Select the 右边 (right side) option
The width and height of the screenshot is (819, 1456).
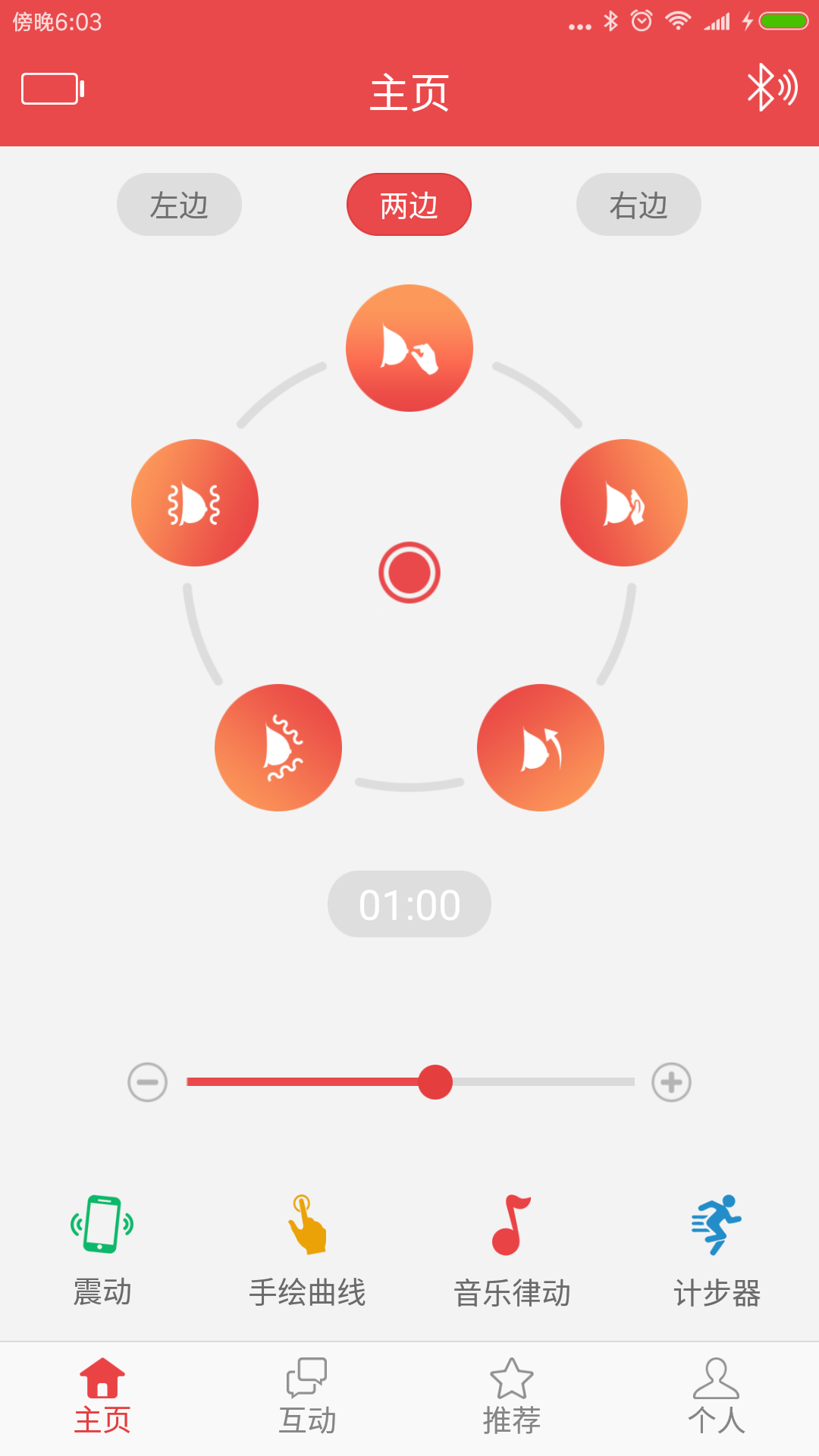[x=639, y=205]
